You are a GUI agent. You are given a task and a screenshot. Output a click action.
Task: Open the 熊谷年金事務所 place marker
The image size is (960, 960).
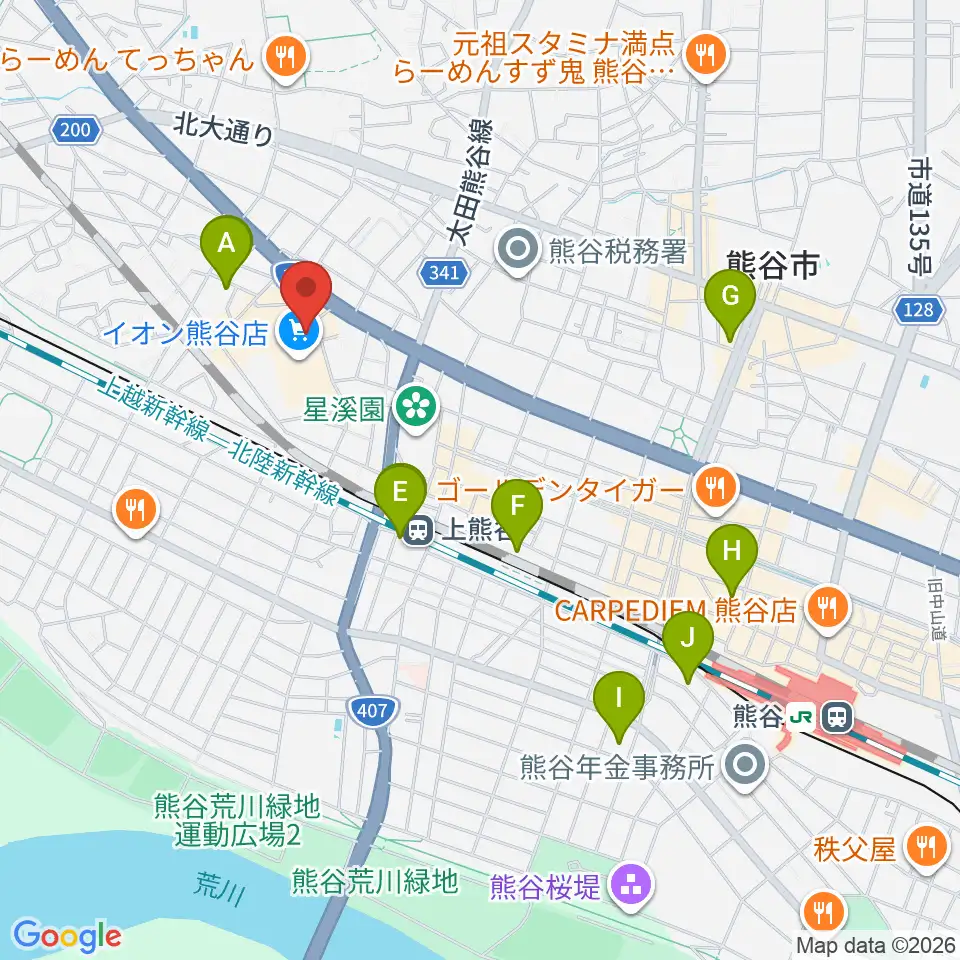pyautogui.click(x=744, y=766)
